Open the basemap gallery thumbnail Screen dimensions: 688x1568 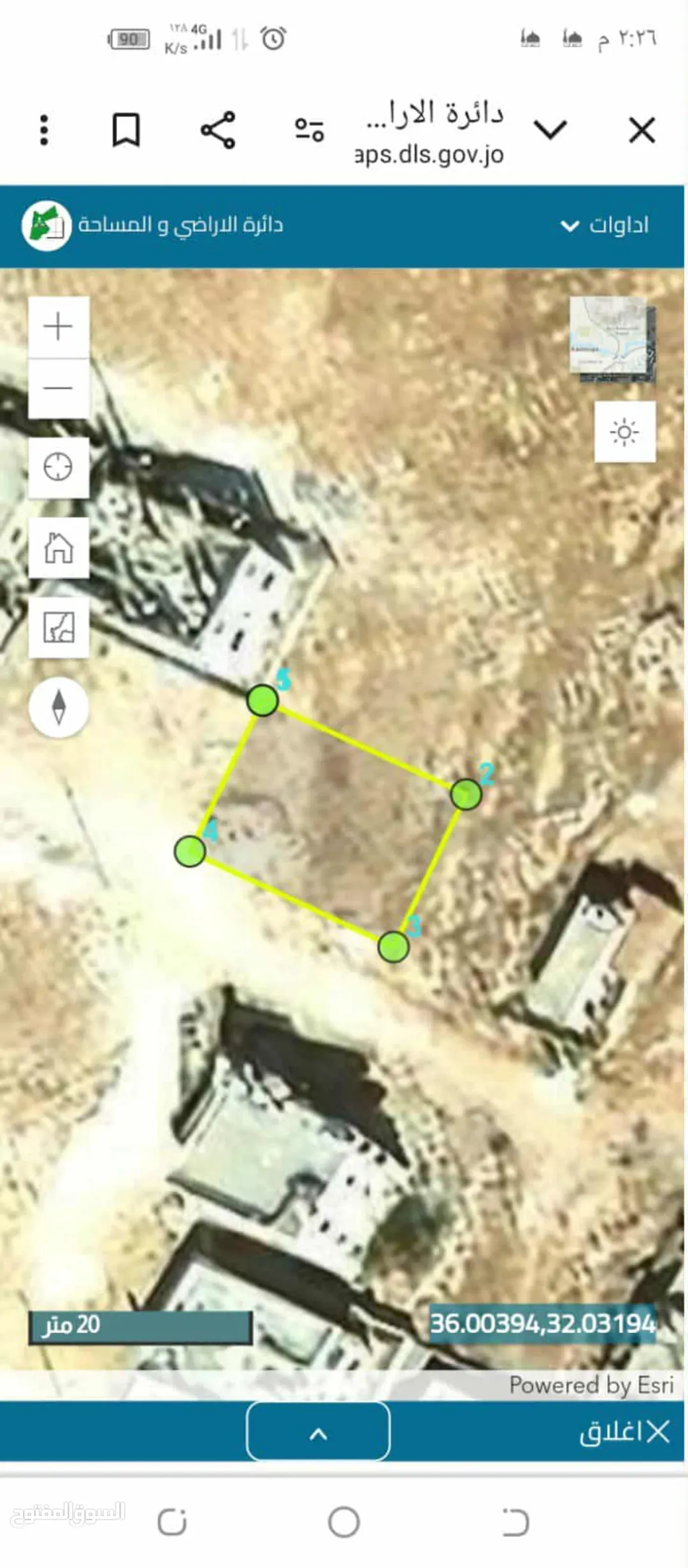(x=612, y=340)
